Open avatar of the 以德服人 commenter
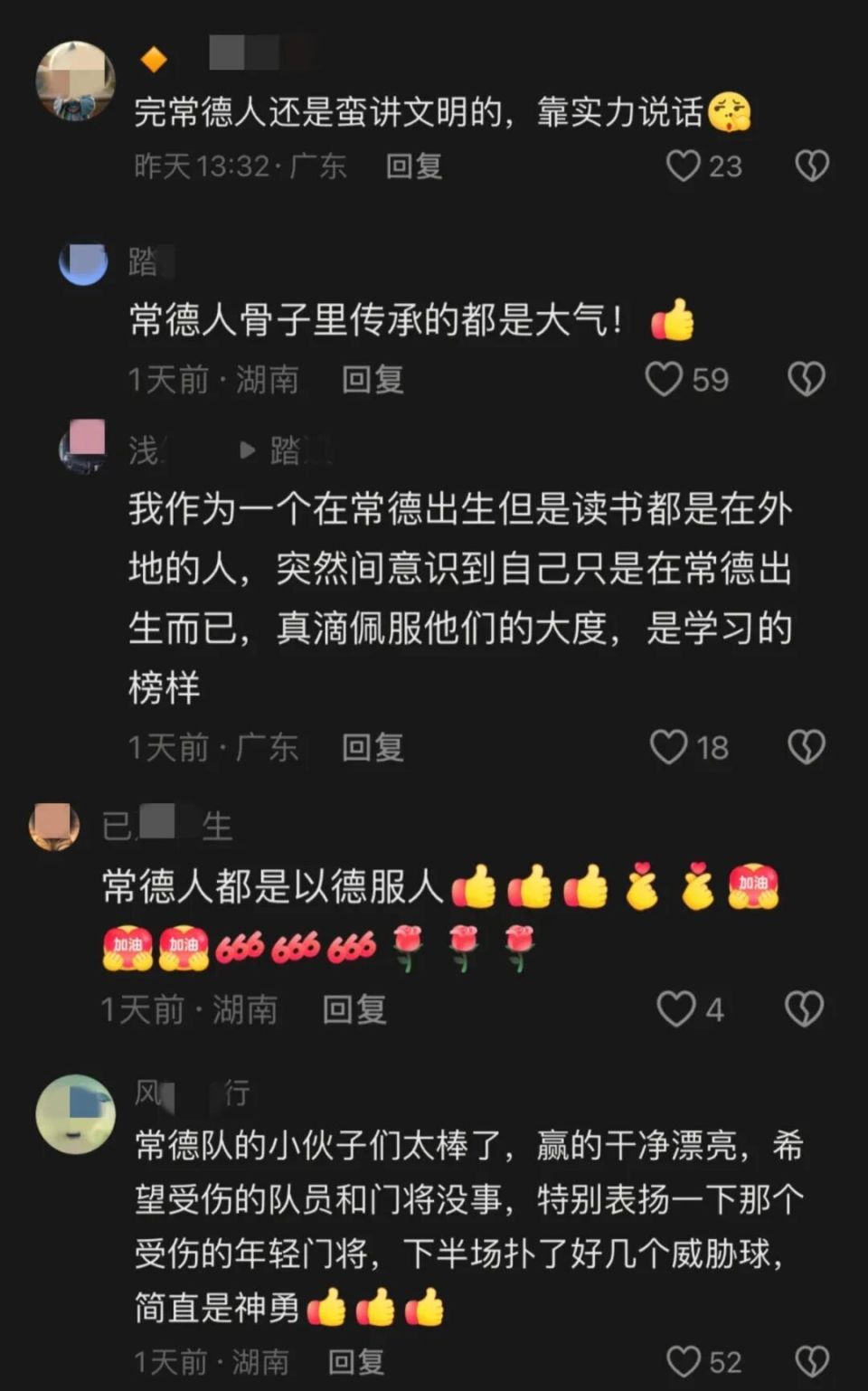Screen dimensions: 868x1391 click(54, 826)
